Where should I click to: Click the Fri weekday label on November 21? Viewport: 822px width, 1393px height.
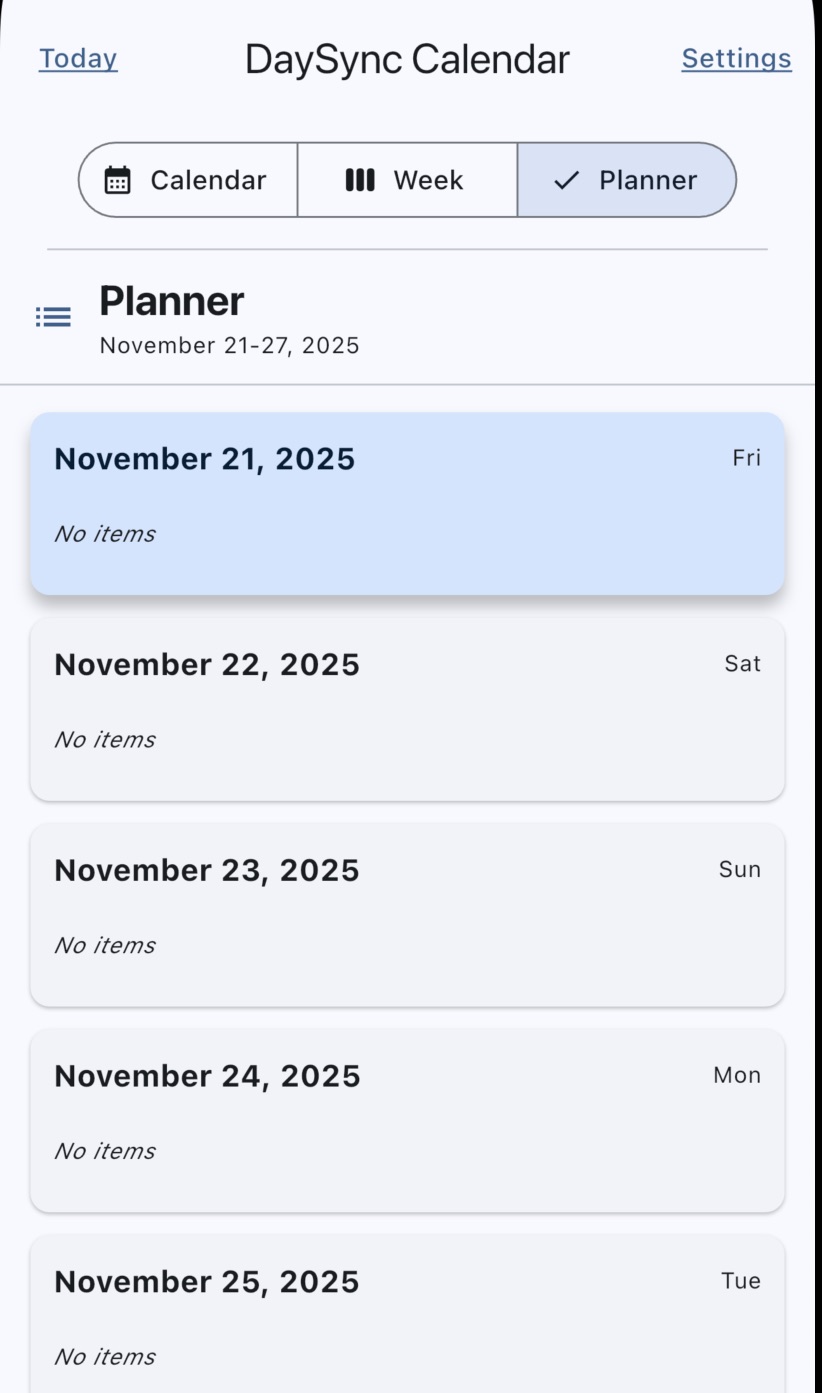click(x=747, y=457)
